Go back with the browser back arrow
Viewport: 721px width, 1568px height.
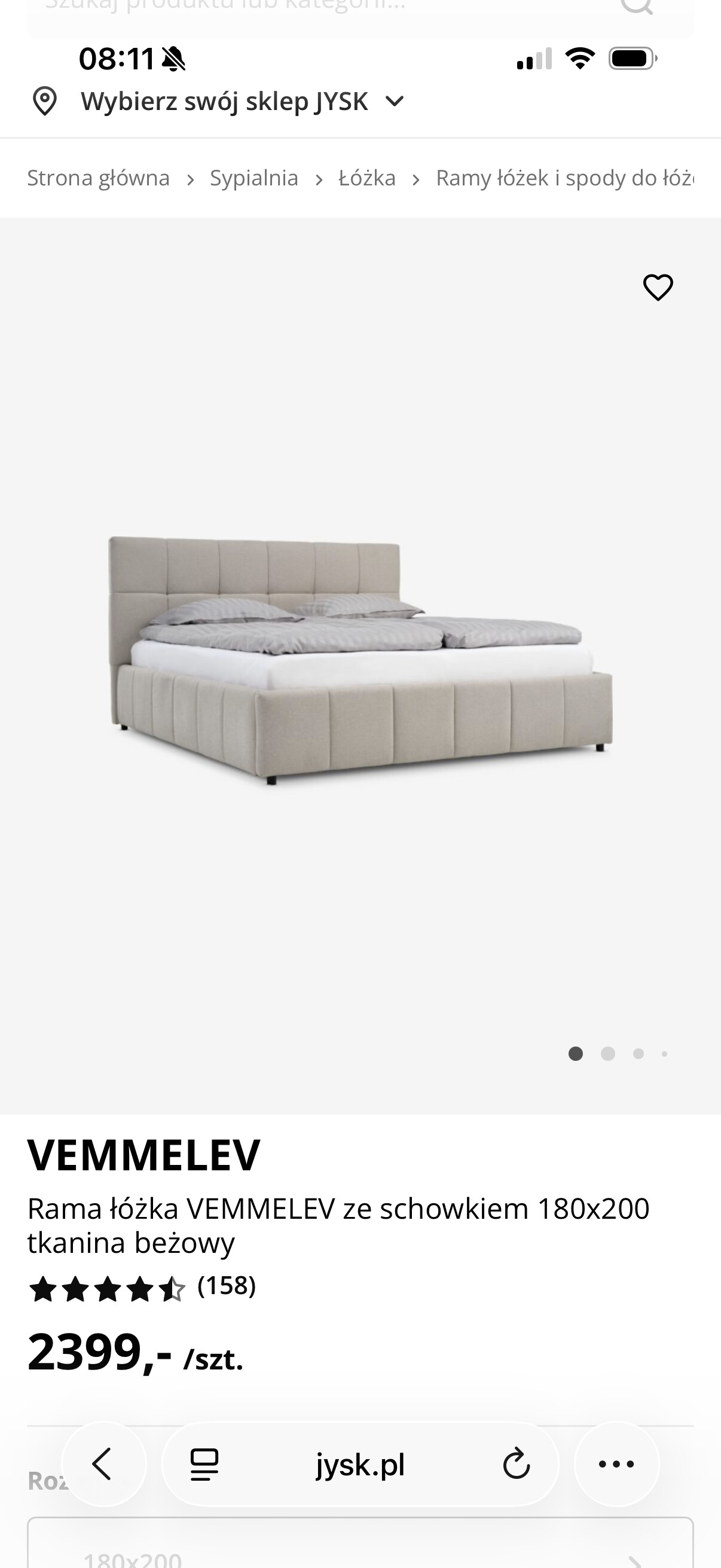click(x=103, y=1463)
